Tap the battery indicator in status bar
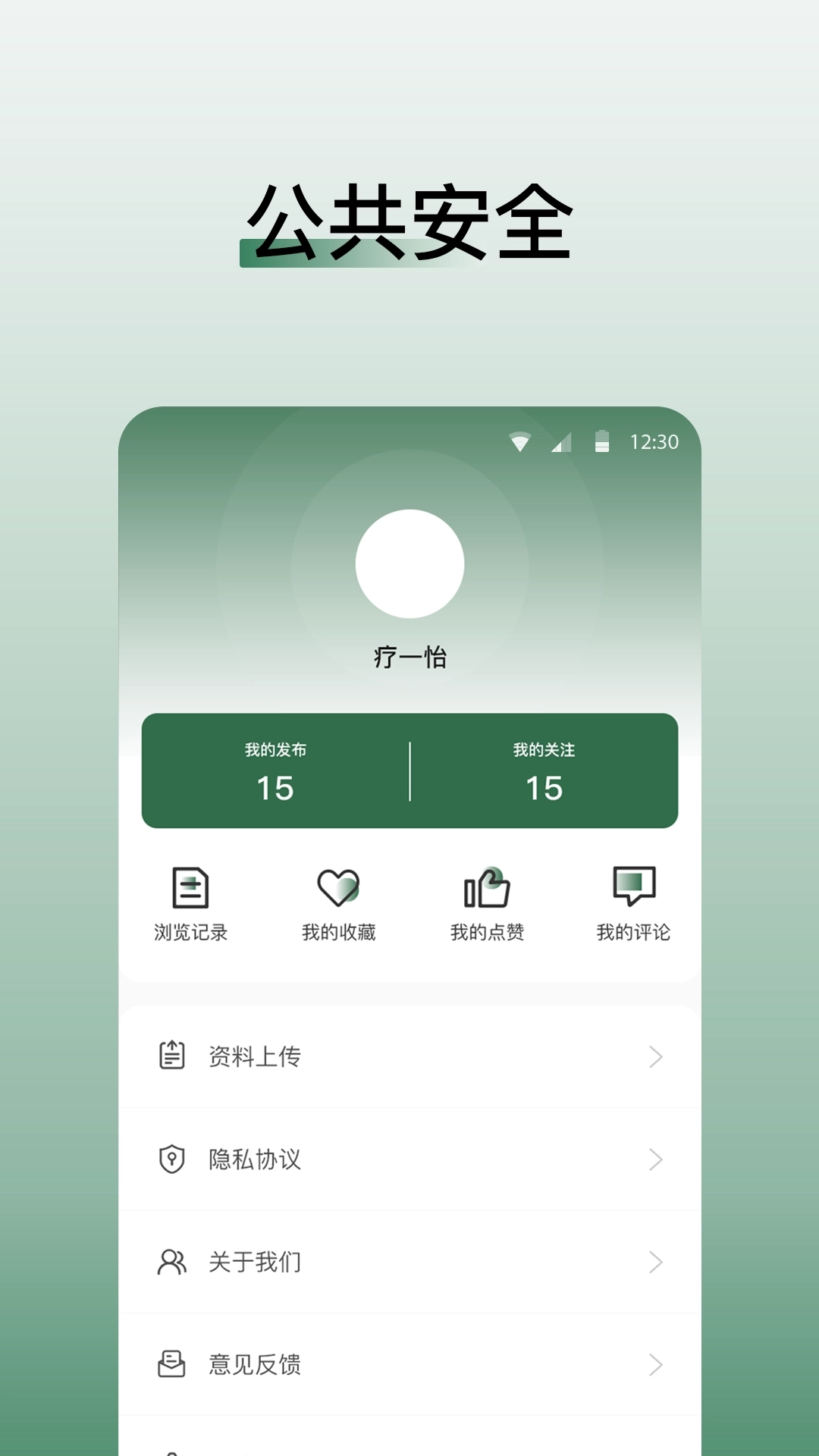 coord(601,441)
